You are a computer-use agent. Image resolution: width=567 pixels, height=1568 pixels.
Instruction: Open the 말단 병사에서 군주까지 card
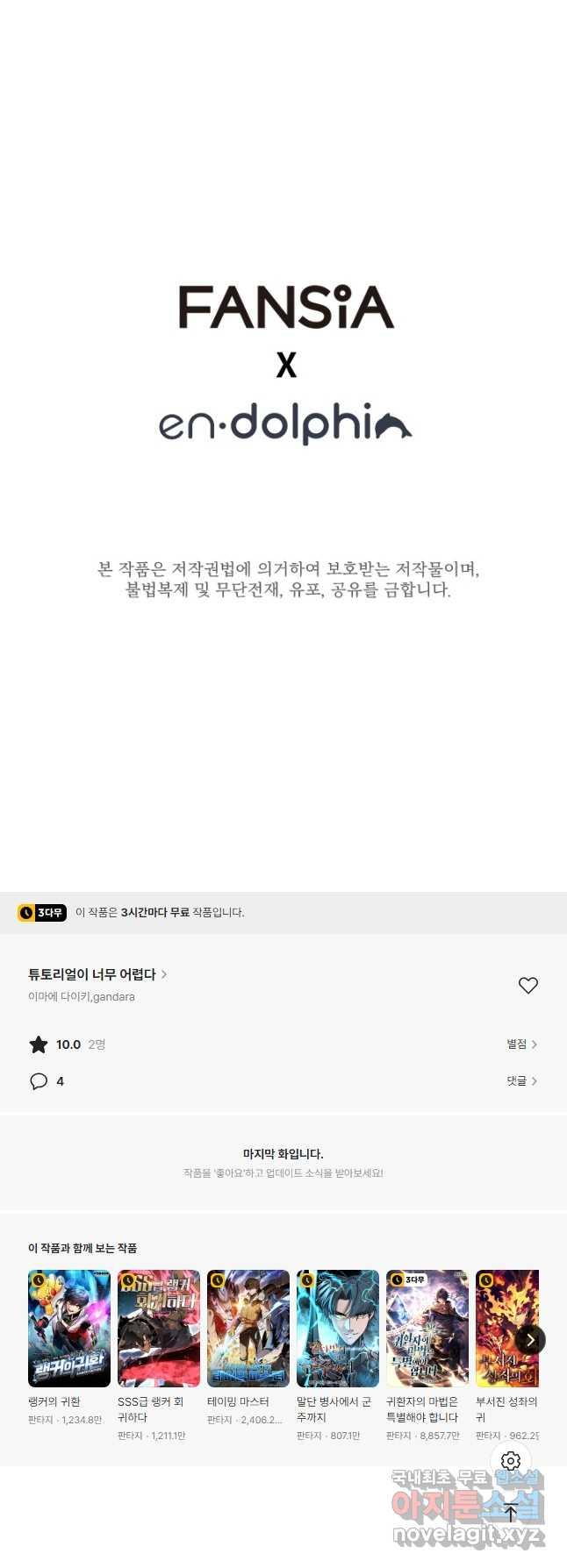338,1328
